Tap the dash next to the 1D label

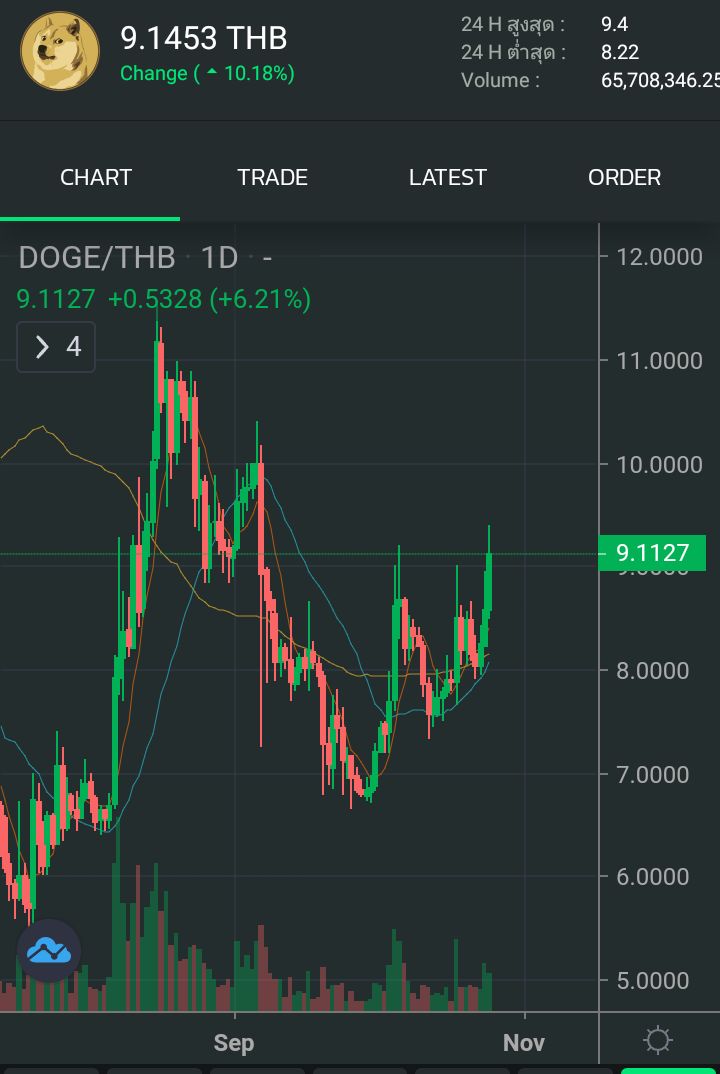point(268,258)
